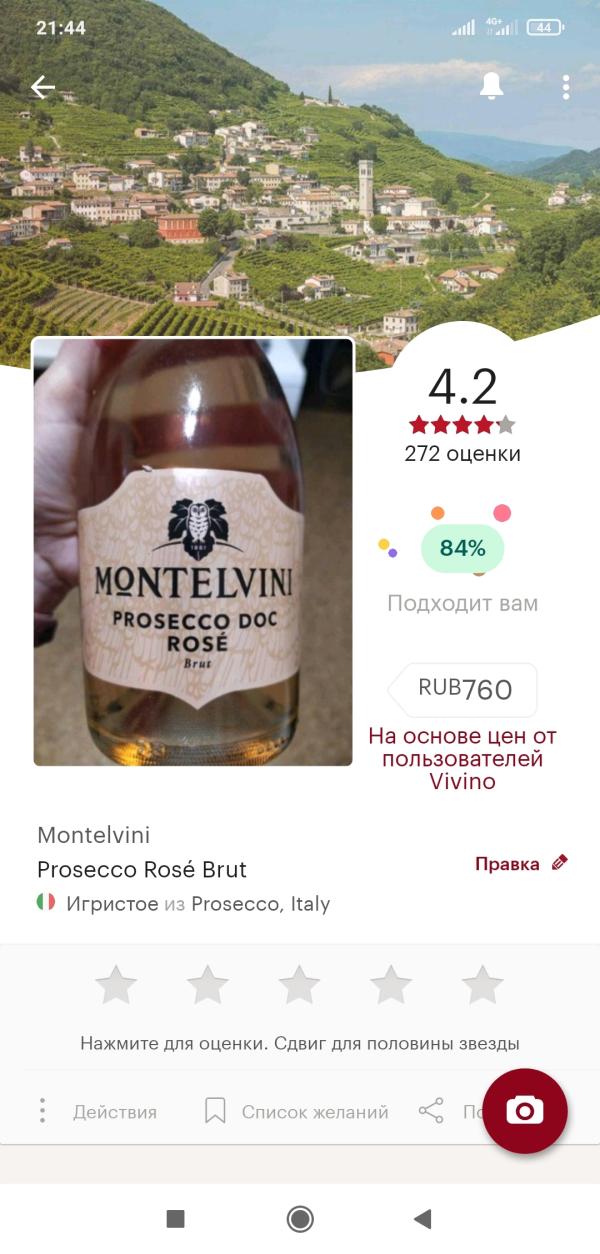Open the top overflow menu

tap(566, 87)
